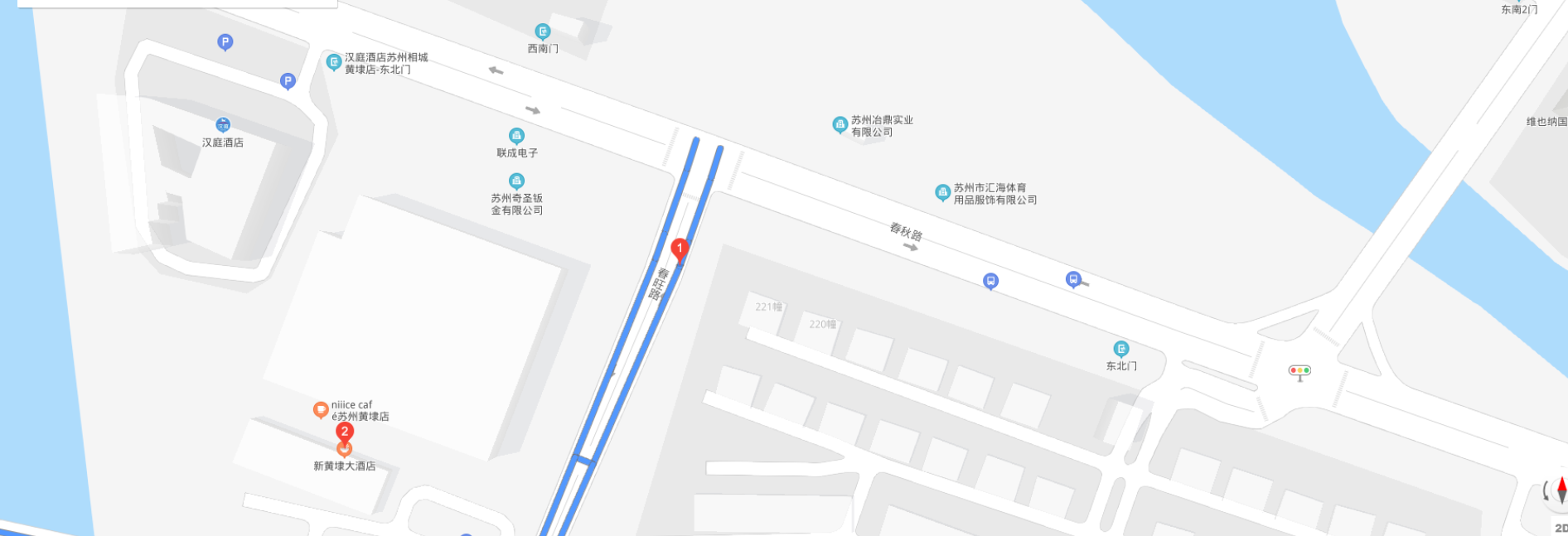Select the 西南门 gate marker
This screenshot has width=1568, height=536.
click(542, 32)
